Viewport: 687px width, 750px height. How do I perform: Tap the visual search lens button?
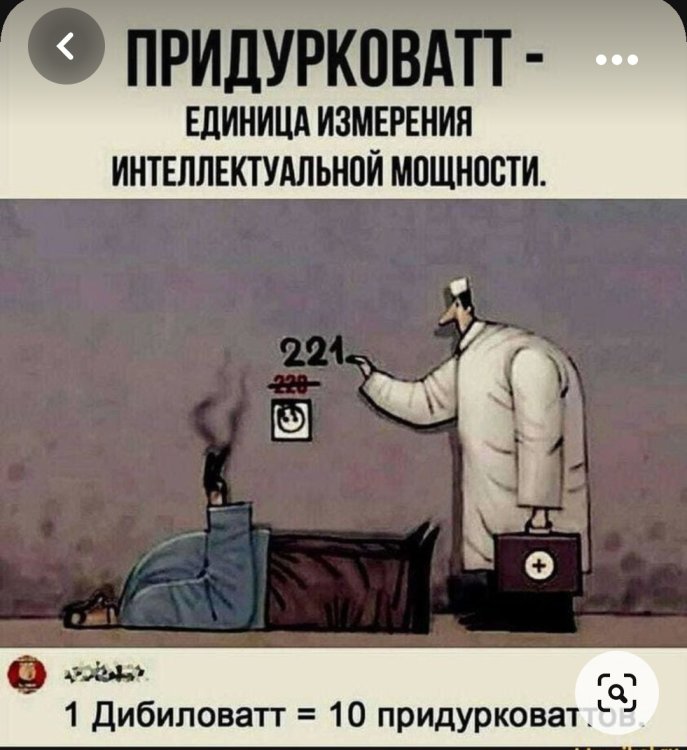coord(617,692)
